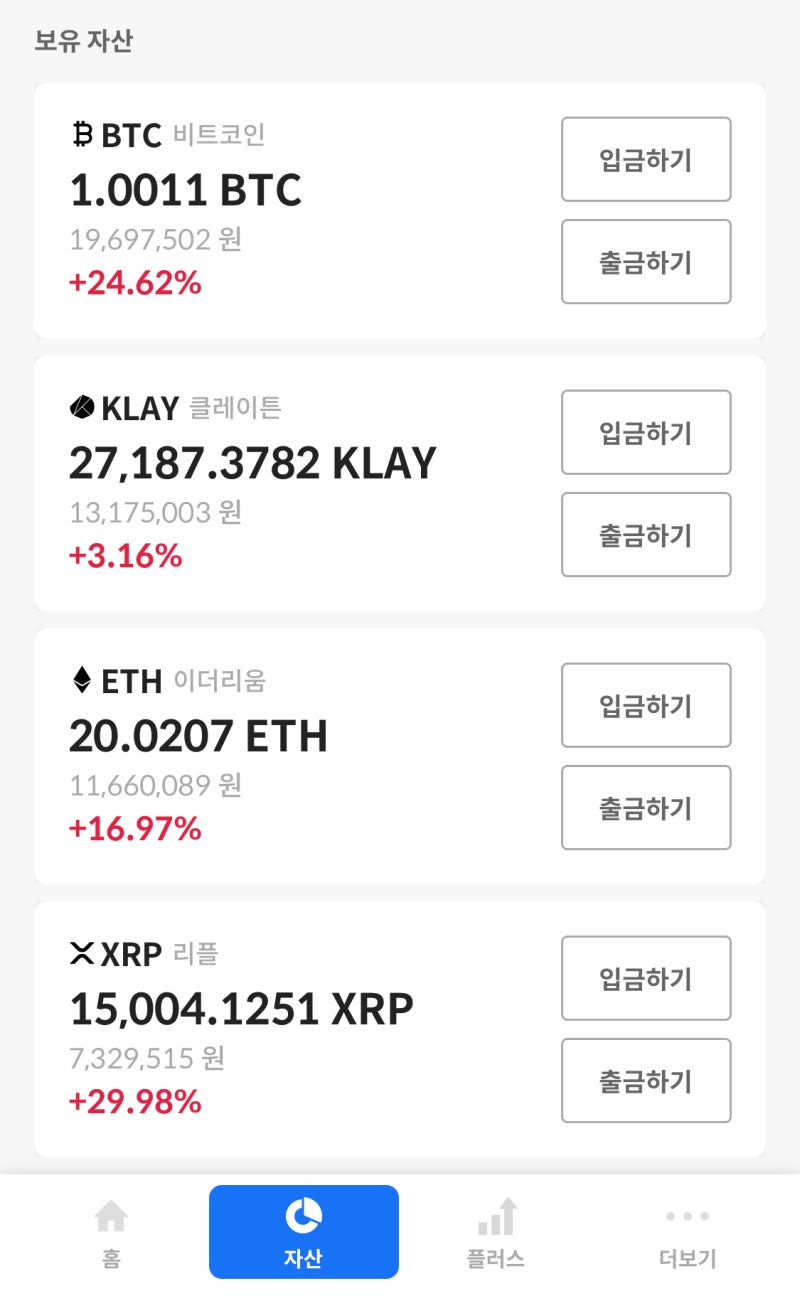Image resolution: width=800 pixels, height=1313 pixels.
Task: Select 출금하기 on the ETH card
Action: point(646,807)
